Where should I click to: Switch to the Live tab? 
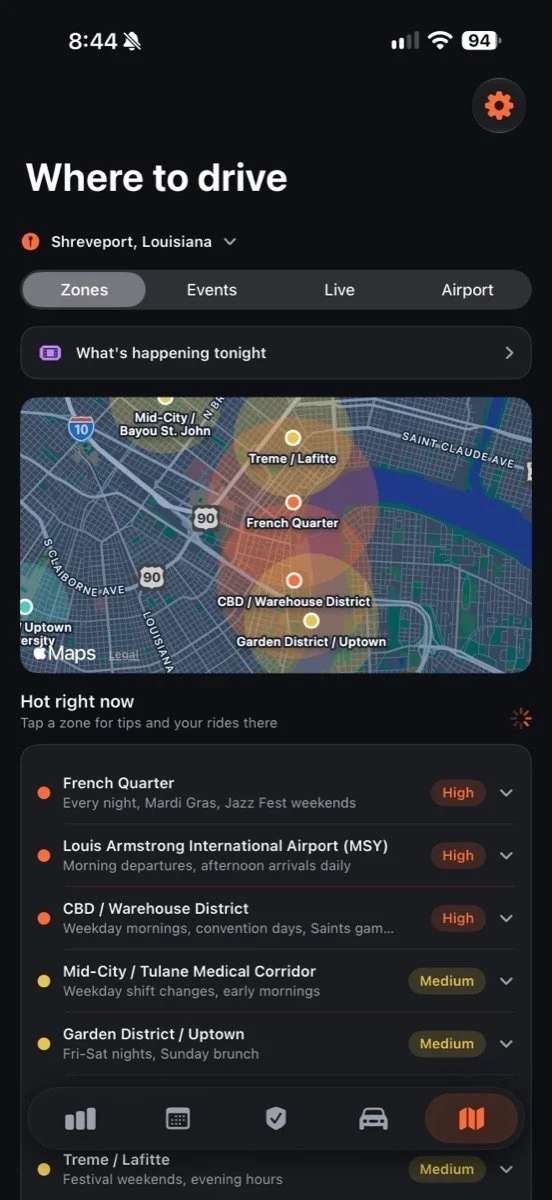click(339, 290)
